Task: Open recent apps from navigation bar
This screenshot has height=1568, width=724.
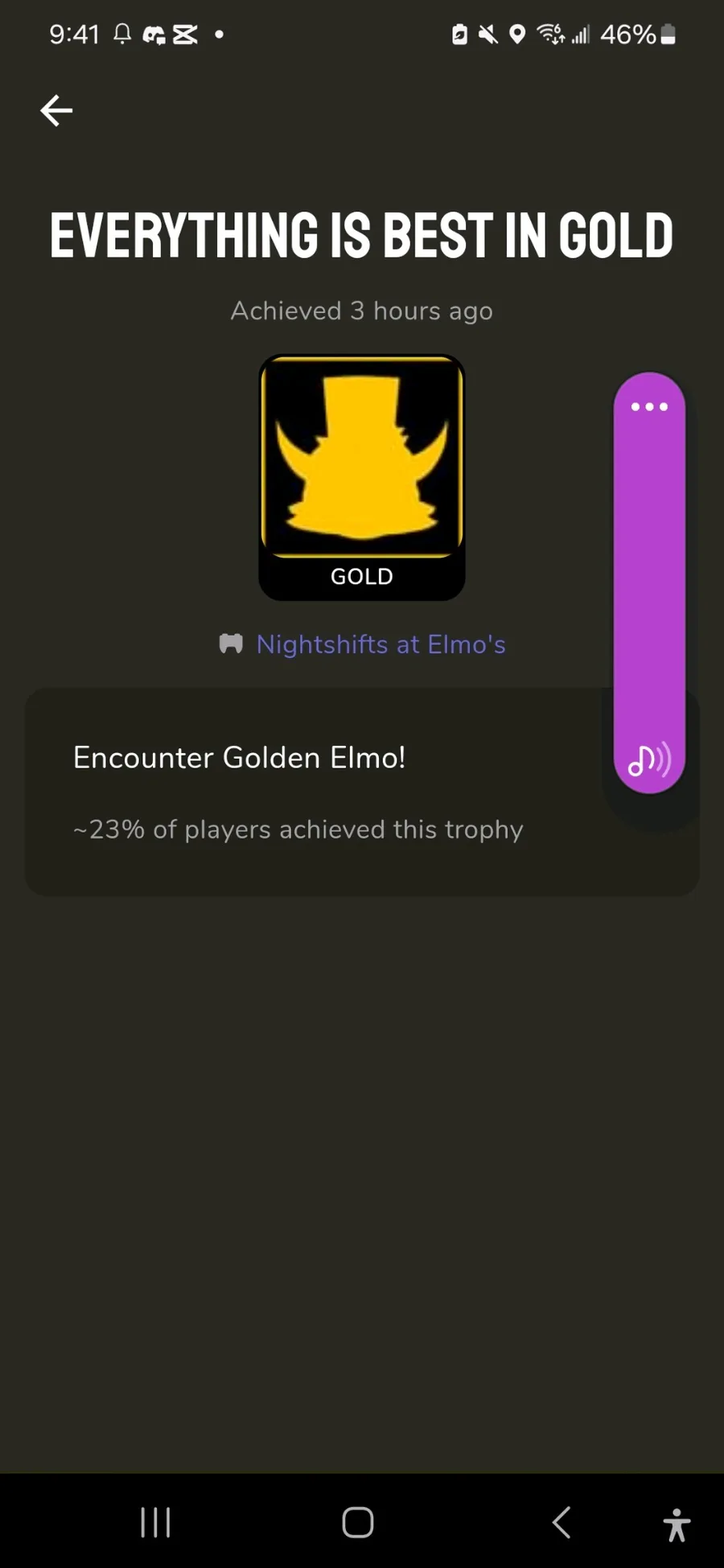Action: (x=155, y=1522)
